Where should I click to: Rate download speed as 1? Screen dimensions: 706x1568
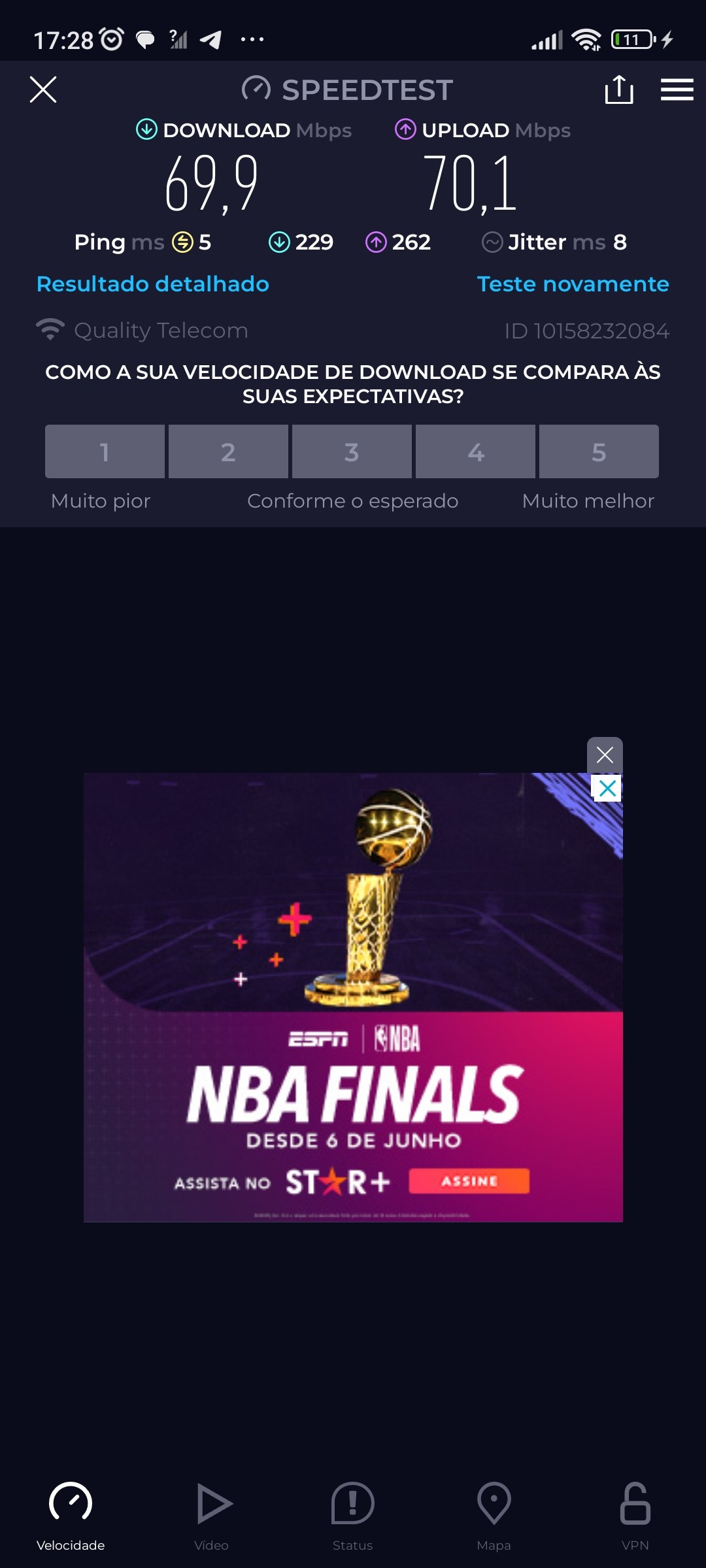coord(105,451)
